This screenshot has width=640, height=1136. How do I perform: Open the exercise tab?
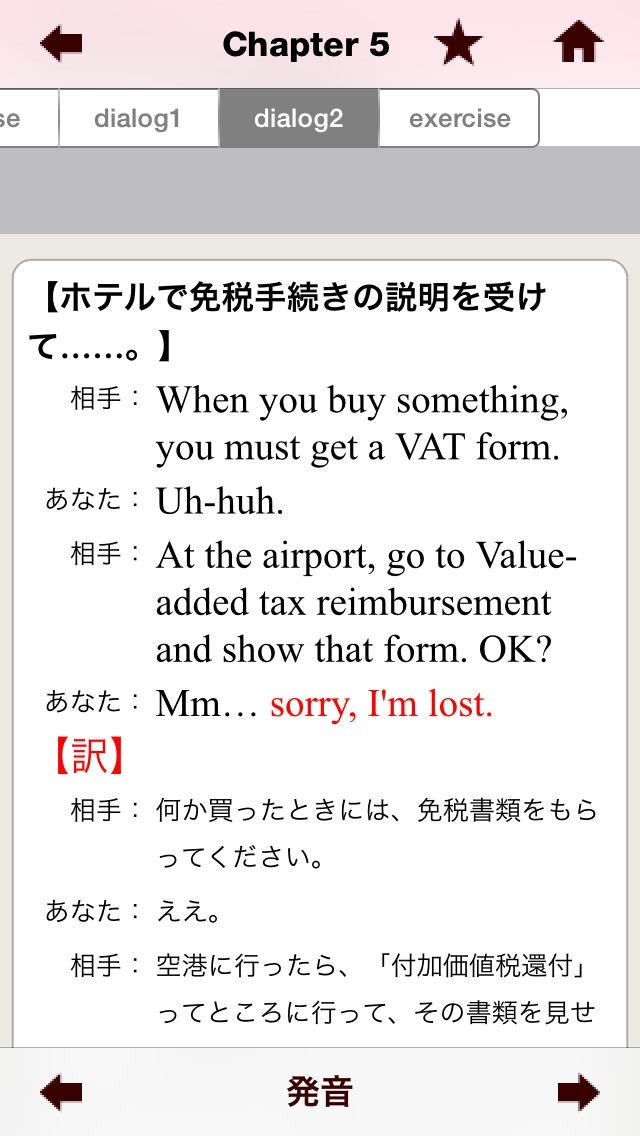459,118
